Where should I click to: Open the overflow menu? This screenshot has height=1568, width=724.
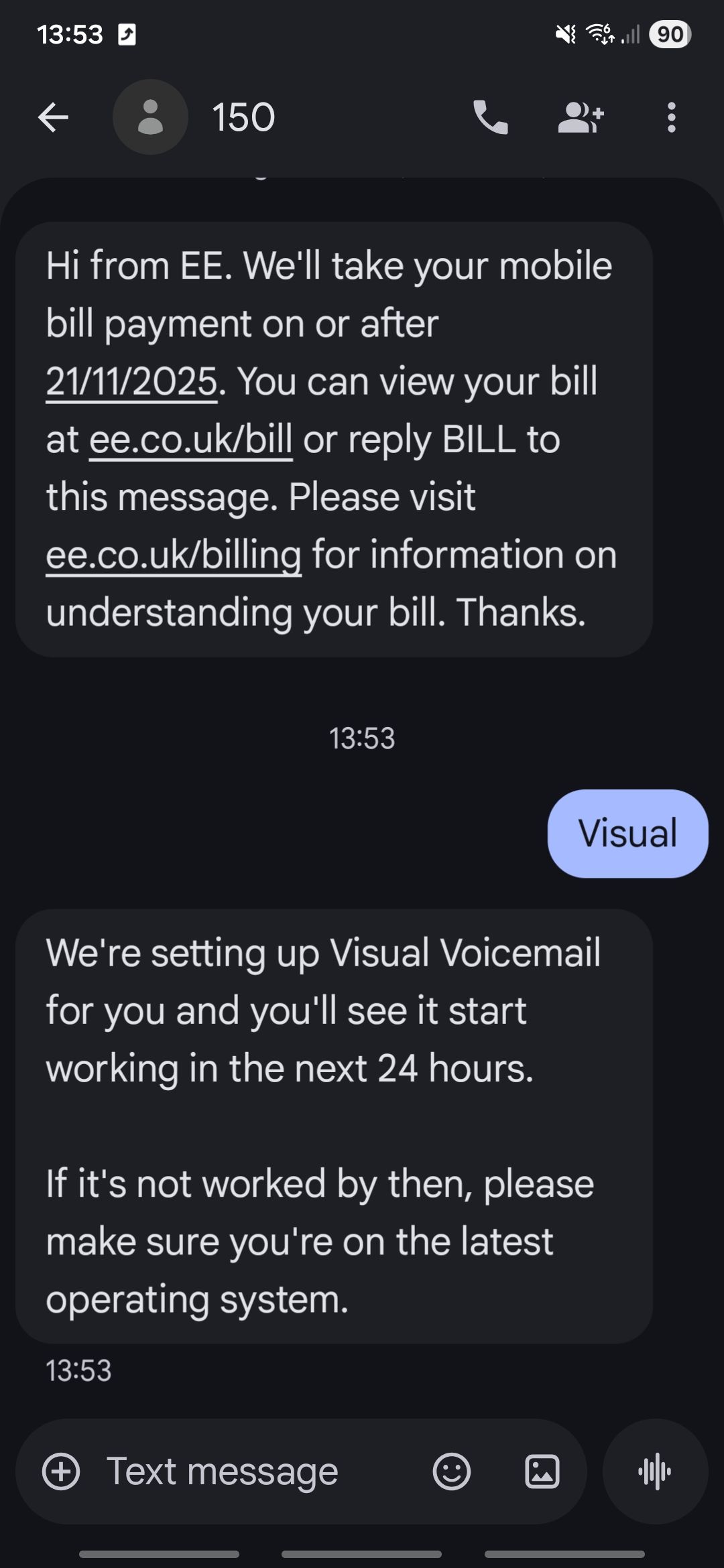pos(671,118)
